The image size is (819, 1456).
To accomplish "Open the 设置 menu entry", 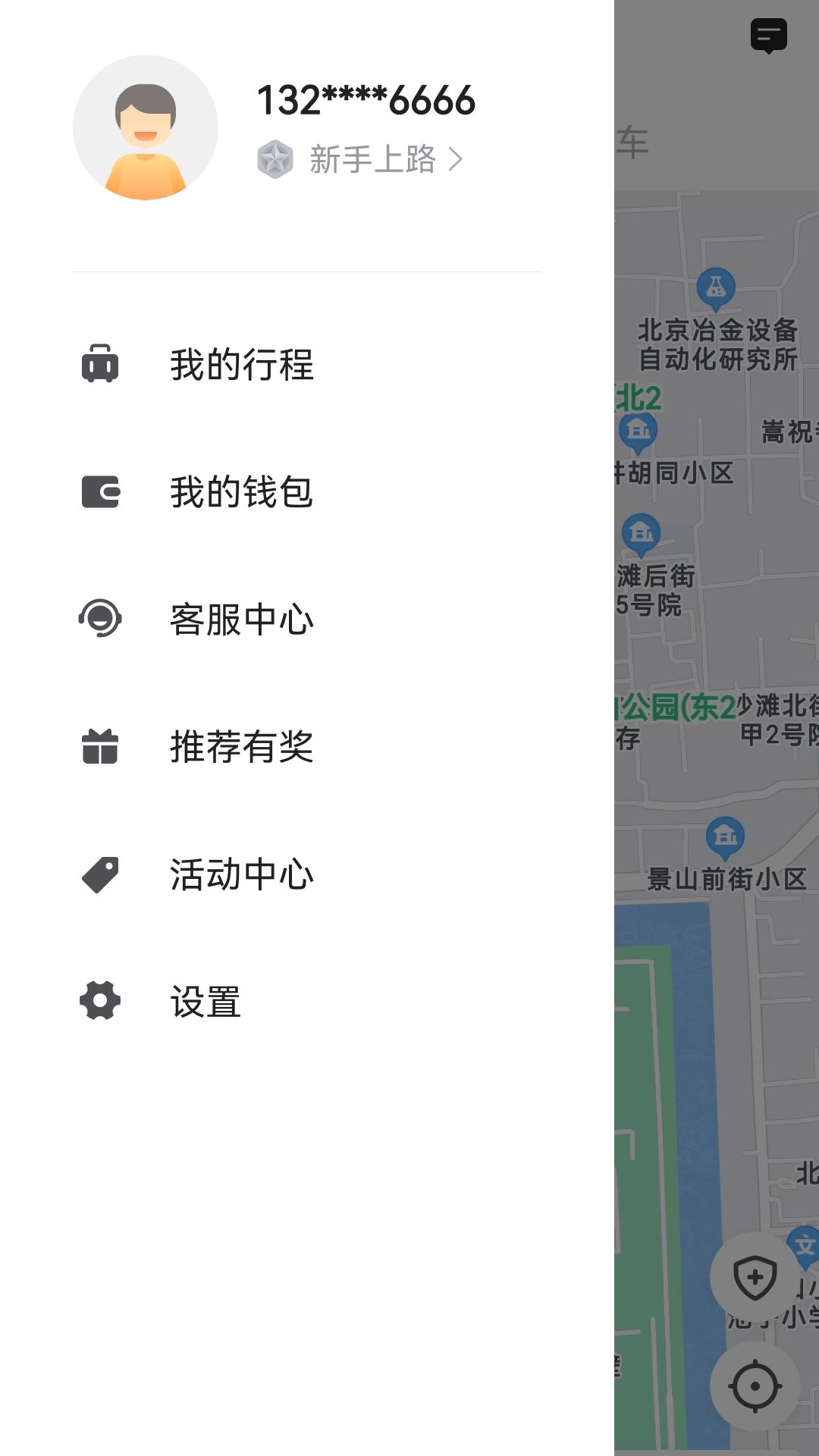I will pyautogui.click(x=206, y=1003).
